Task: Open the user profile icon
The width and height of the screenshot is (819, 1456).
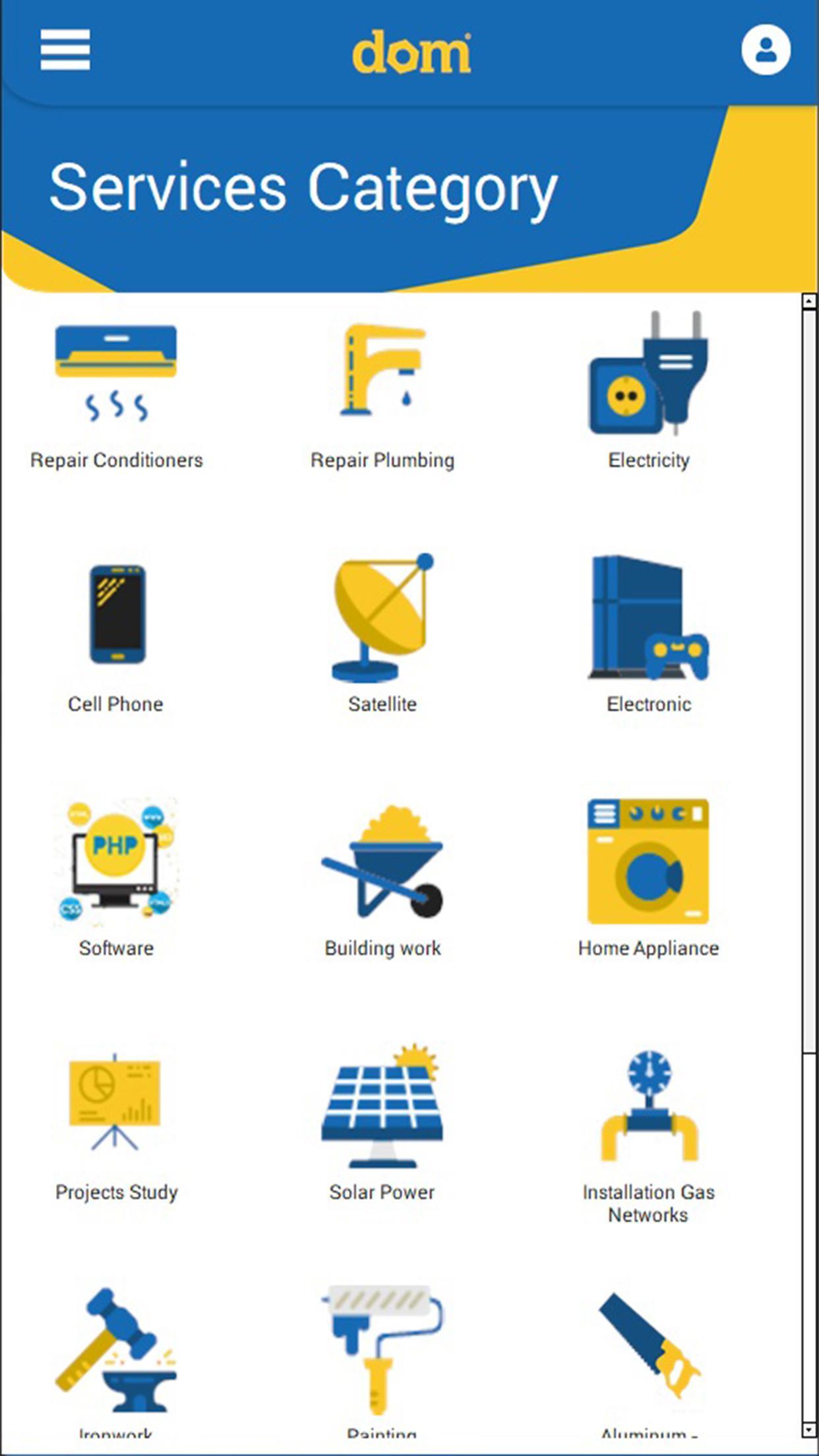Action: (766, 50)
